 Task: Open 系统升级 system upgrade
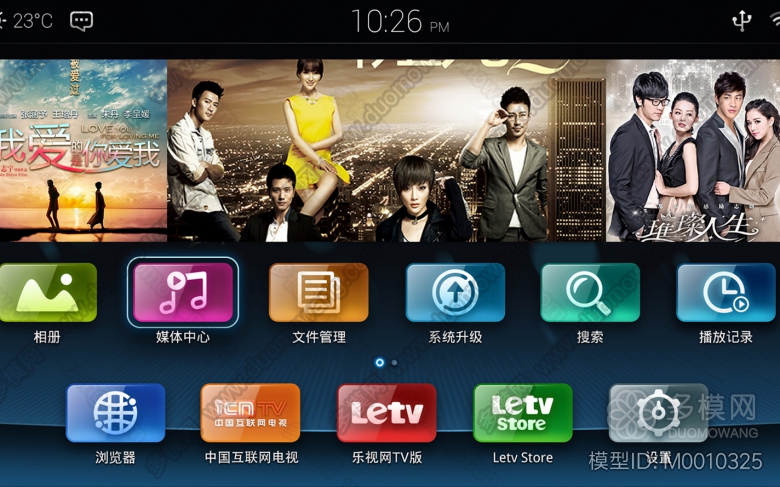pyautogui.click(x=455, y=292)
